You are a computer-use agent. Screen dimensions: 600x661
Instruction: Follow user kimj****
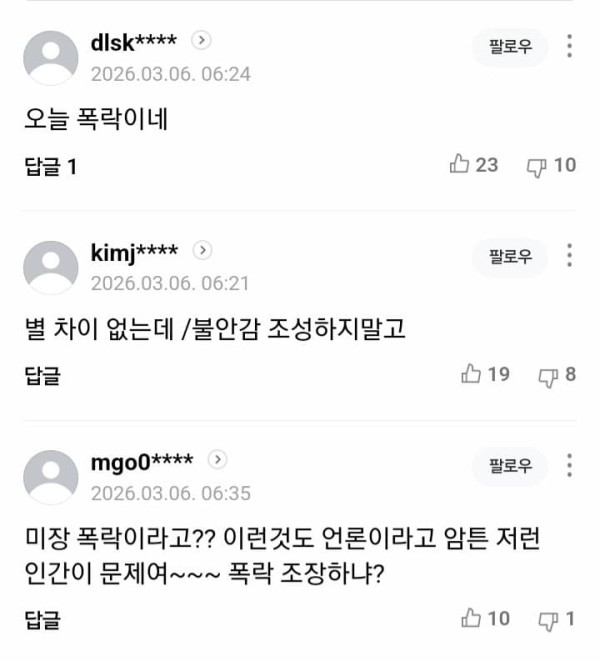[510, 256]
